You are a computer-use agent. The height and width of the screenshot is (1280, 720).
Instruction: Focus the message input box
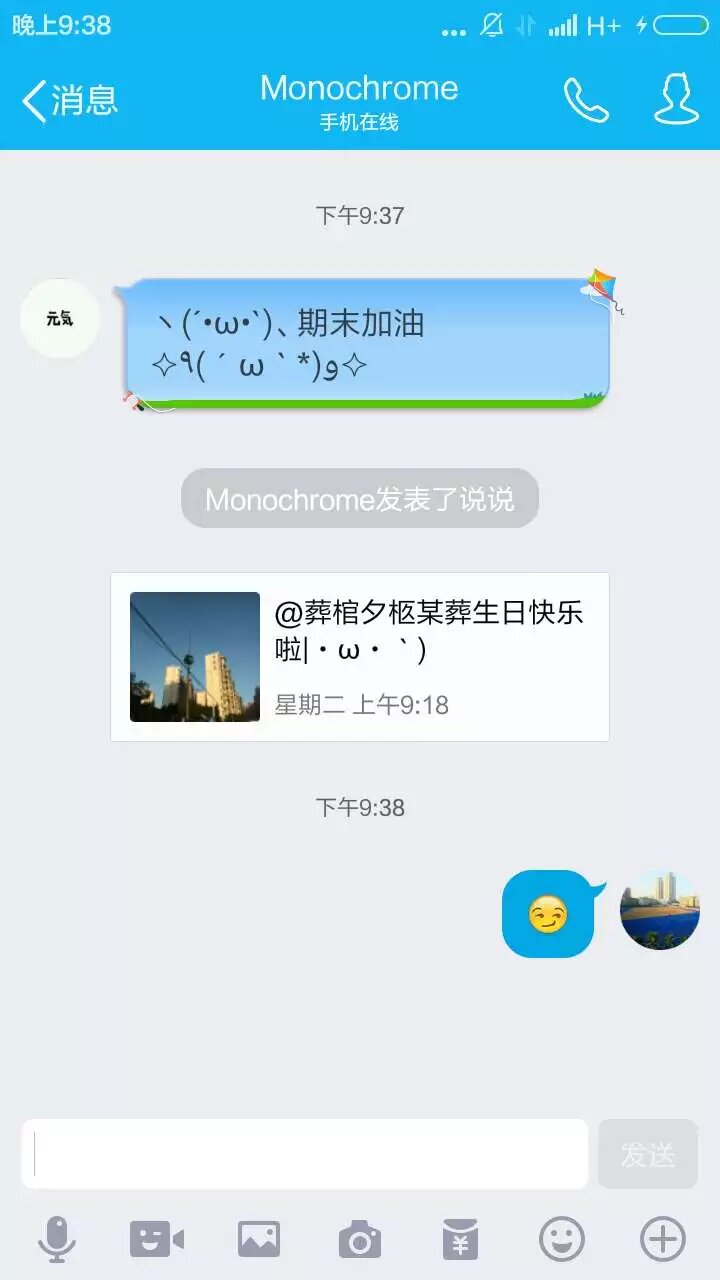[x=305, y=1154]
